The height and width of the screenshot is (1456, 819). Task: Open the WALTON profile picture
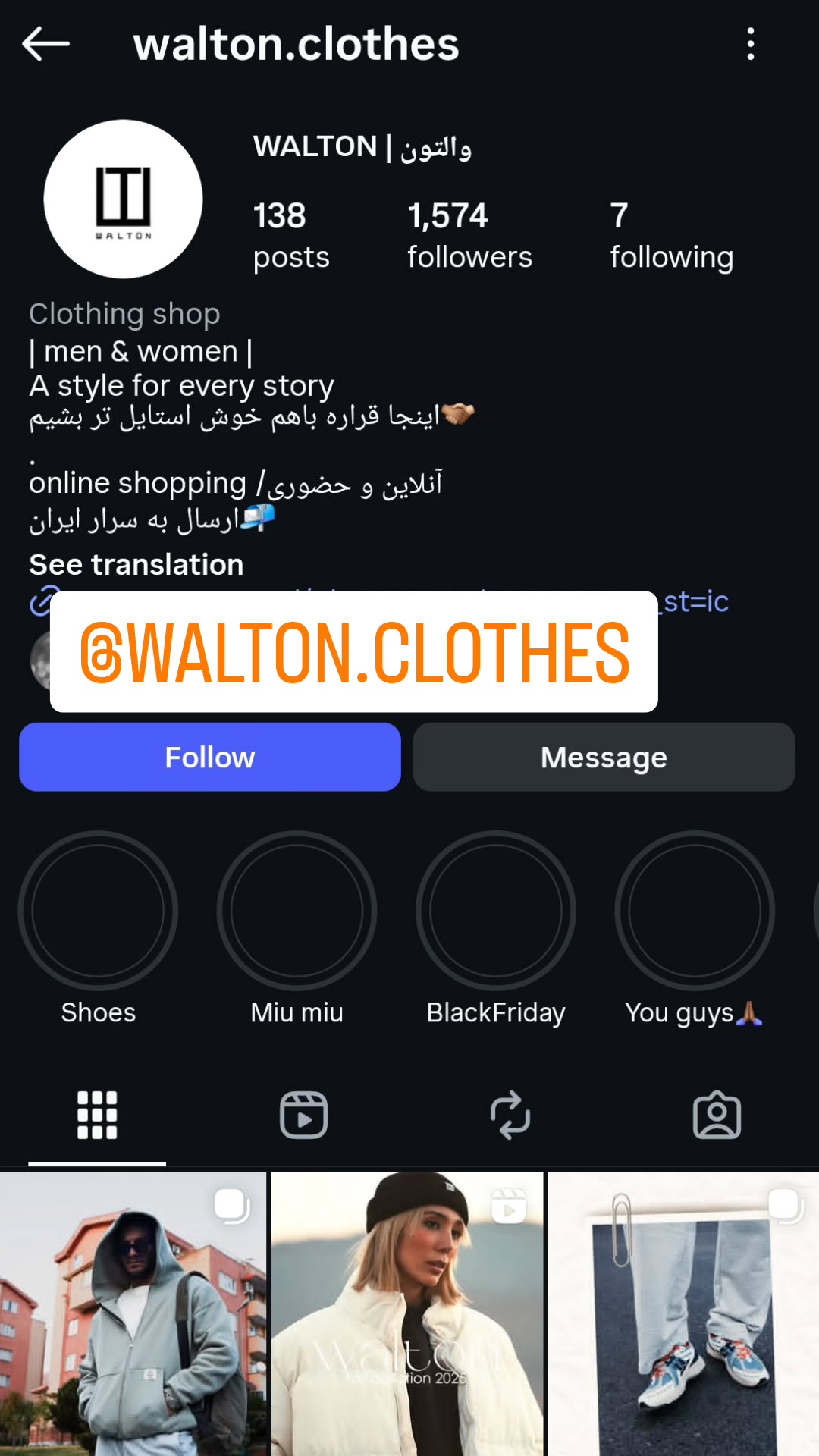(124, 199)
